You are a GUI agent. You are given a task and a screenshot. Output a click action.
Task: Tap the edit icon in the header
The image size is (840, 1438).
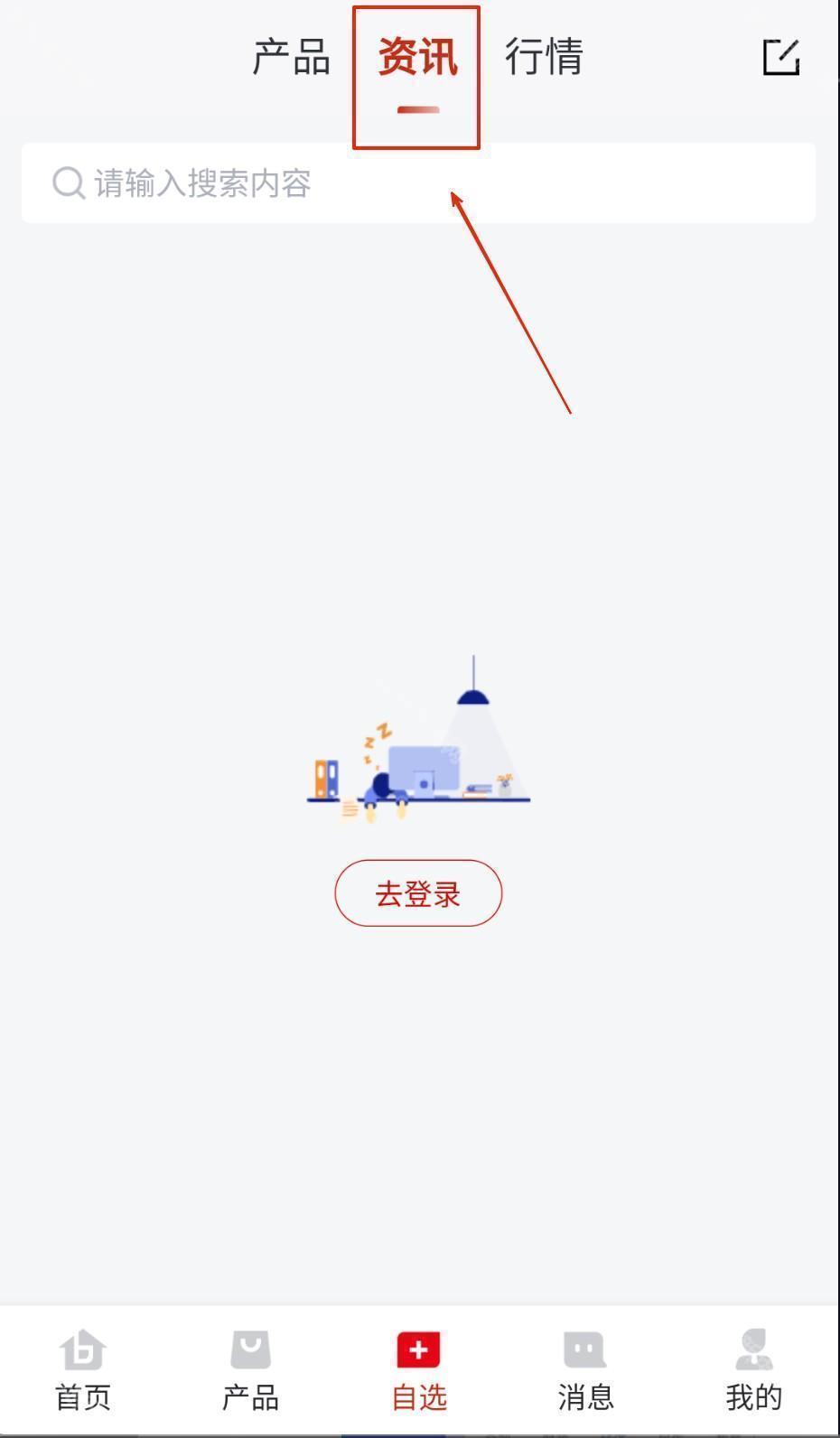781,57
